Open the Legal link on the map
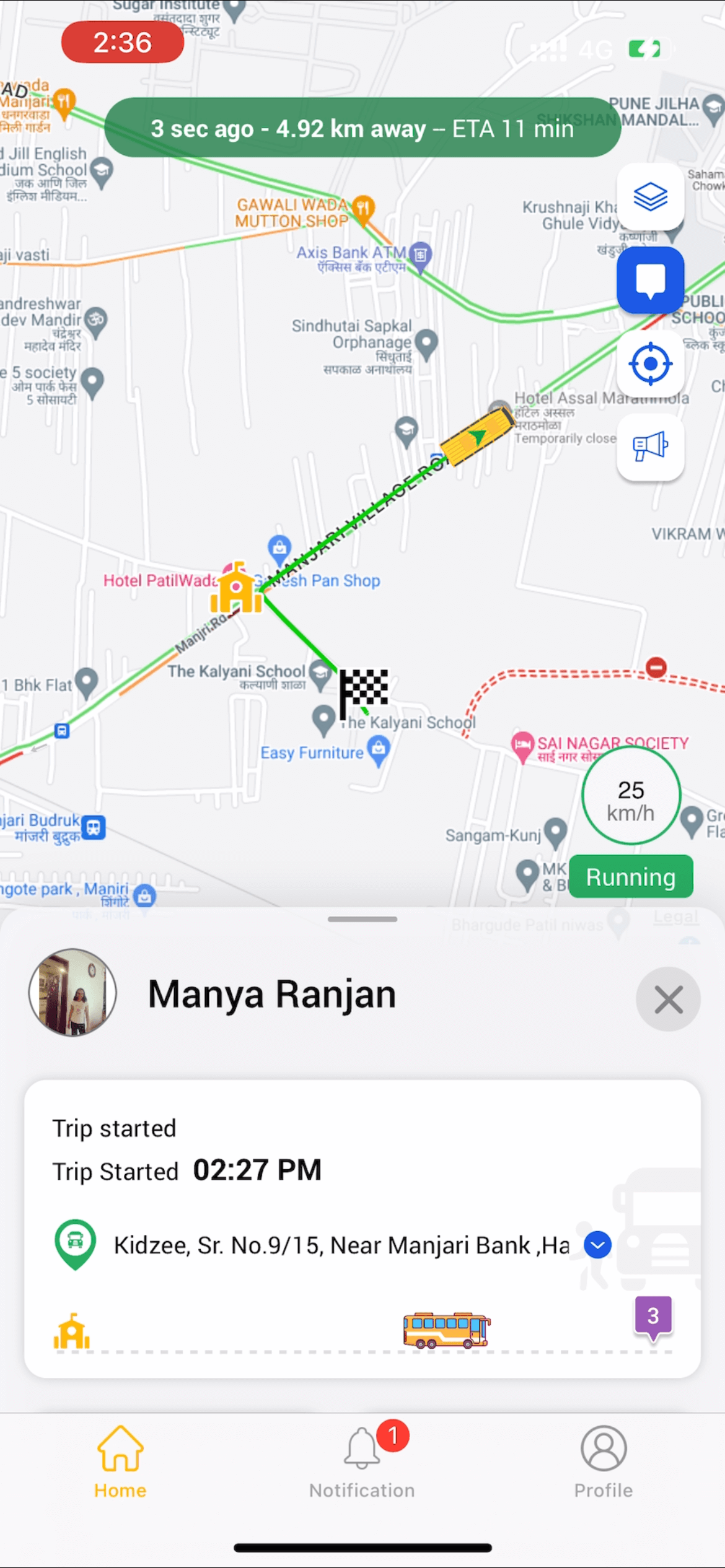Viewport: 725px width, 1568px height. (x=675, y=917)
